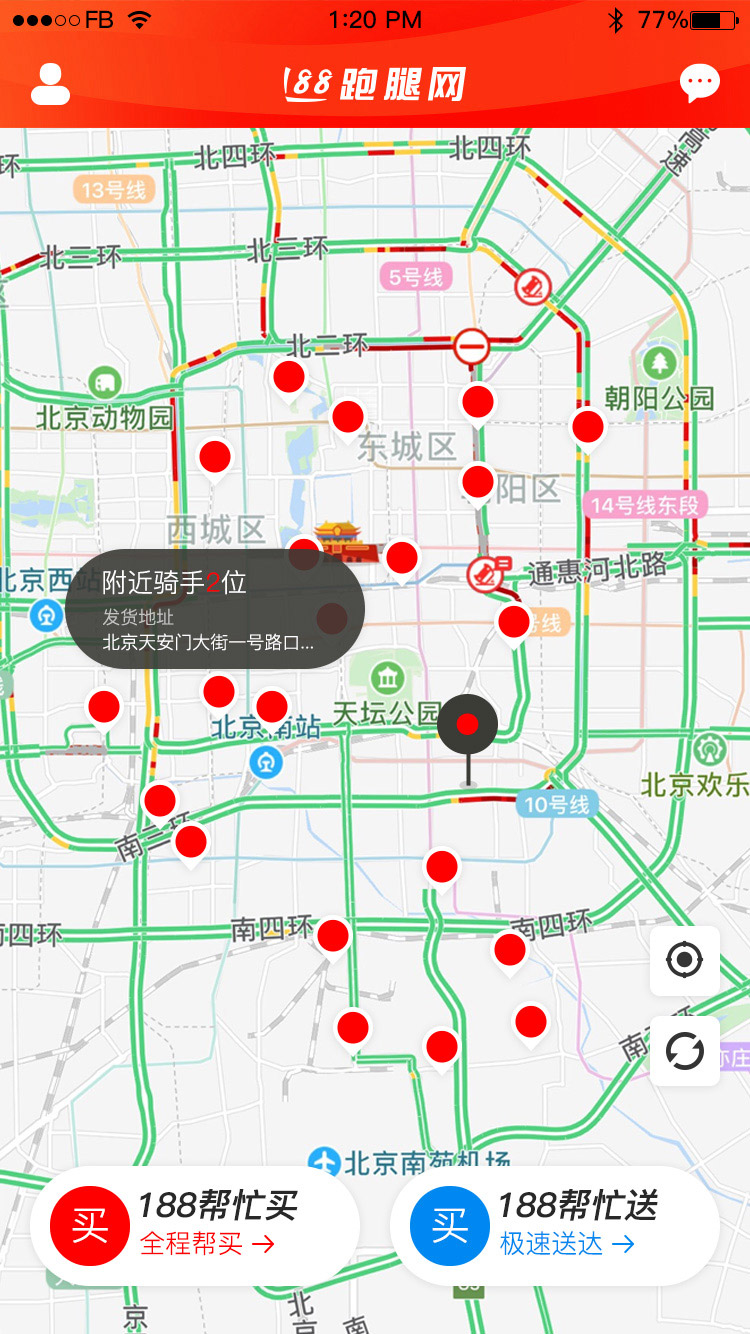Image resolution: width=750 pixels, height=1334 pixels.
Task: Open the shipping address info bubble
Action: [214, 610]
